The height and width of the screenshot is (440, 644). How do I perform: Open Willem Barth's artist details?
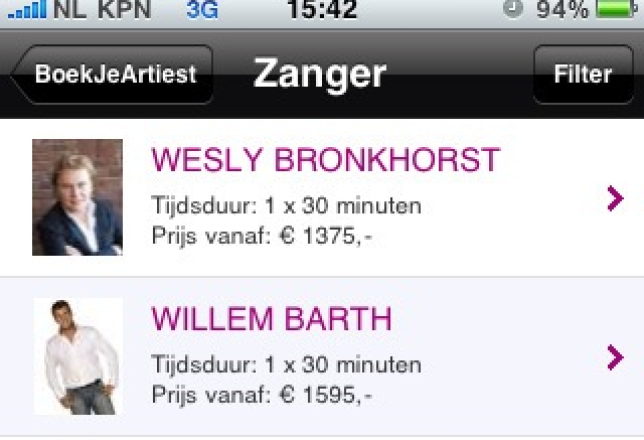tap(324, 356)
